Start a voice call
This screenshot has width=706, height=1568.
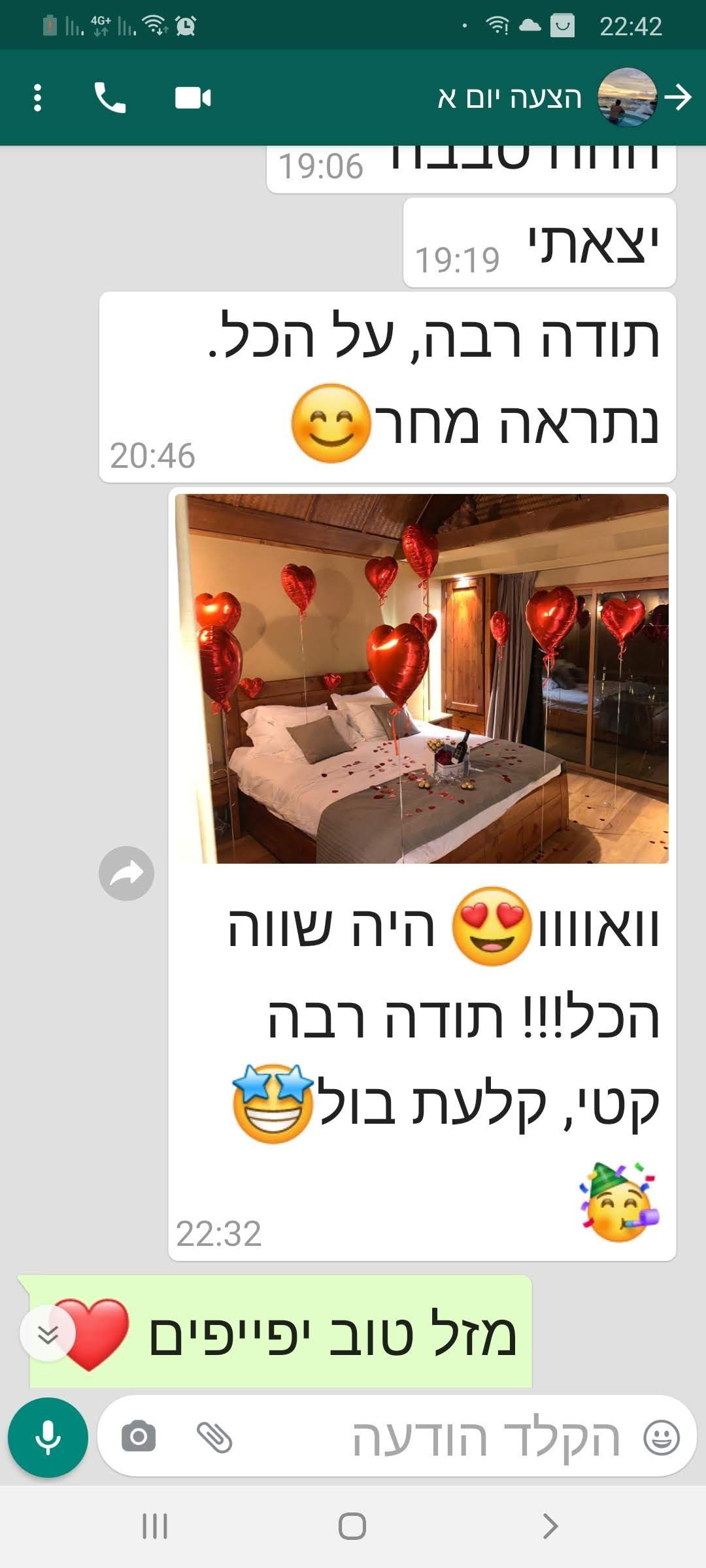tap(110, 98)
